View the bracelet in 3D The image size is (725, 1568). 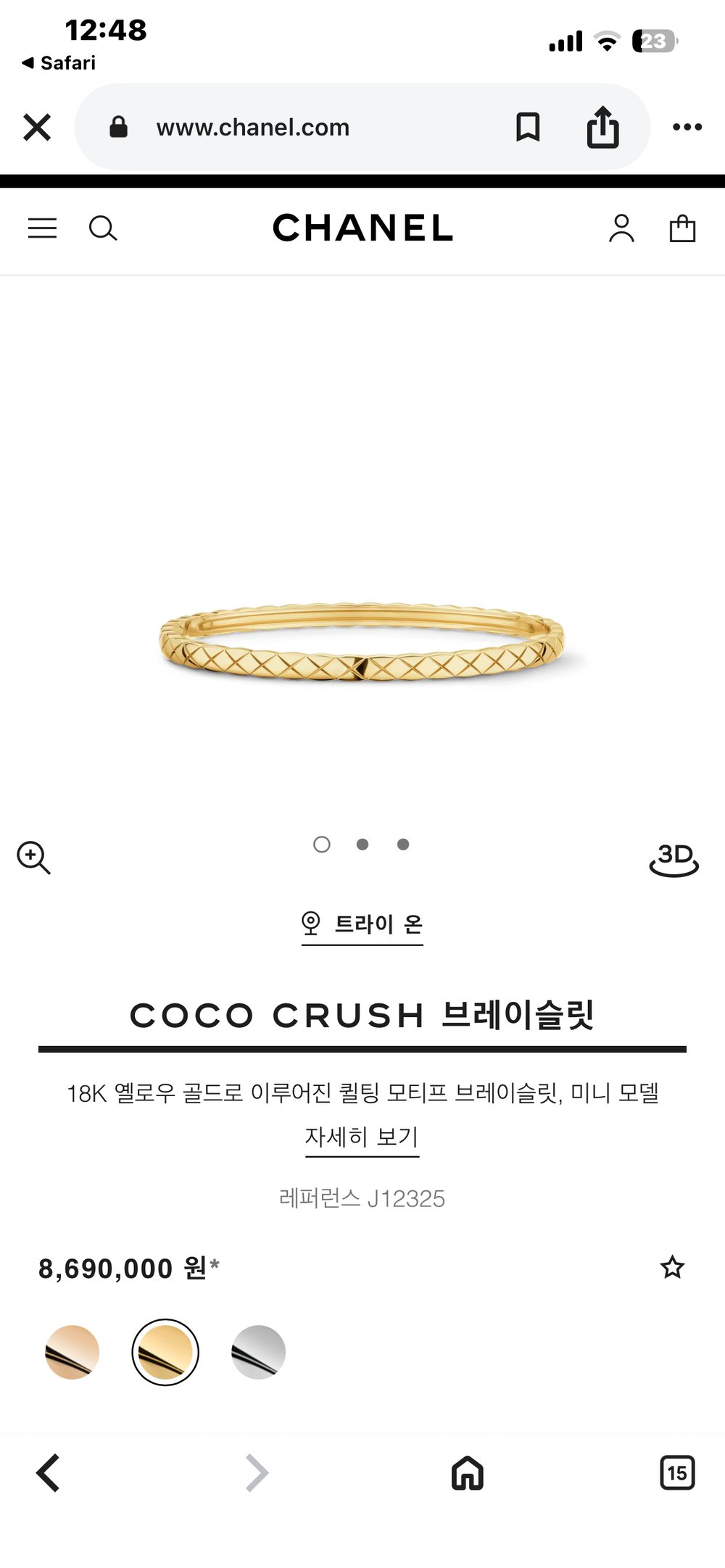(x=674, y=860)
